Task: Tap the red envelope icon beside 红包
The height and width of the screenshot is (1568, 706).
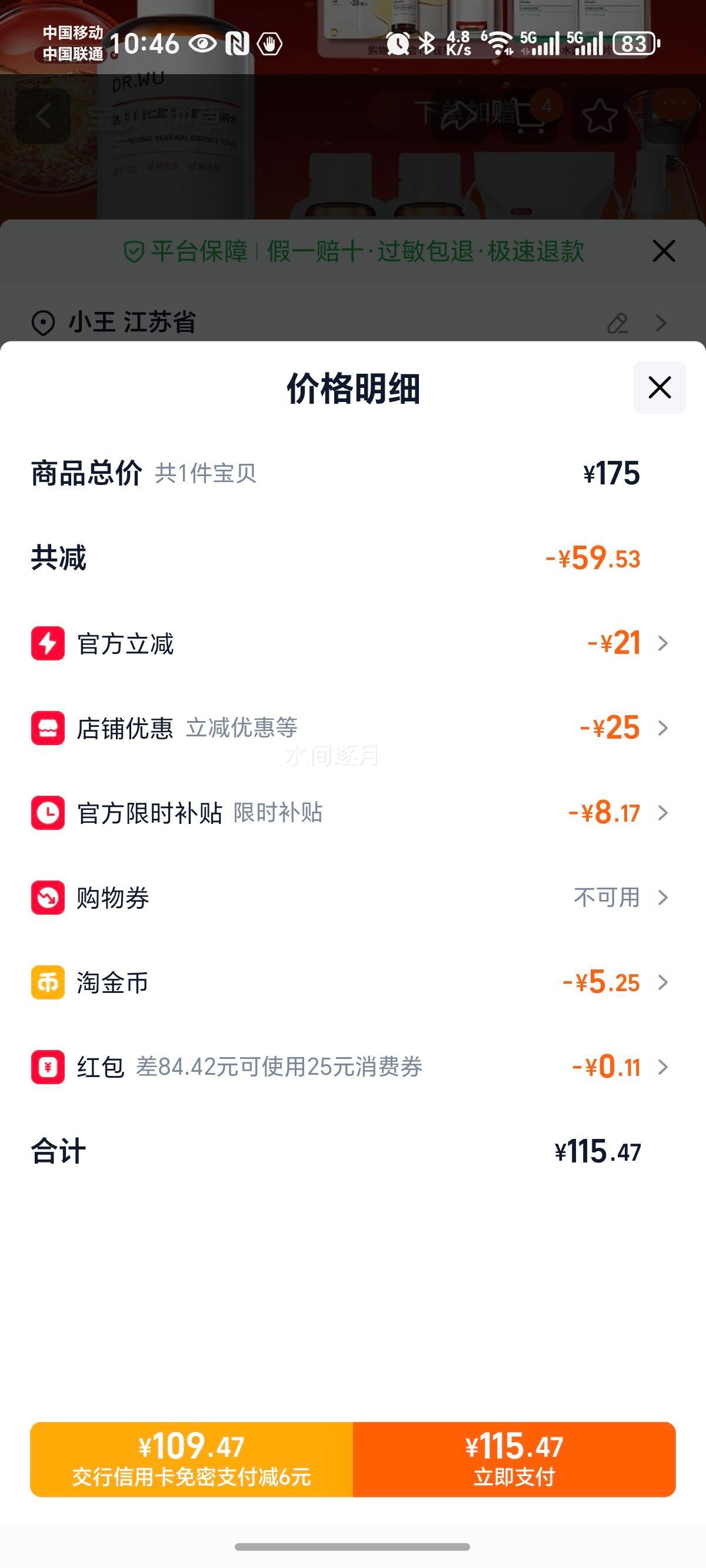Action: pyautogui.click(x=48, y=1067)
